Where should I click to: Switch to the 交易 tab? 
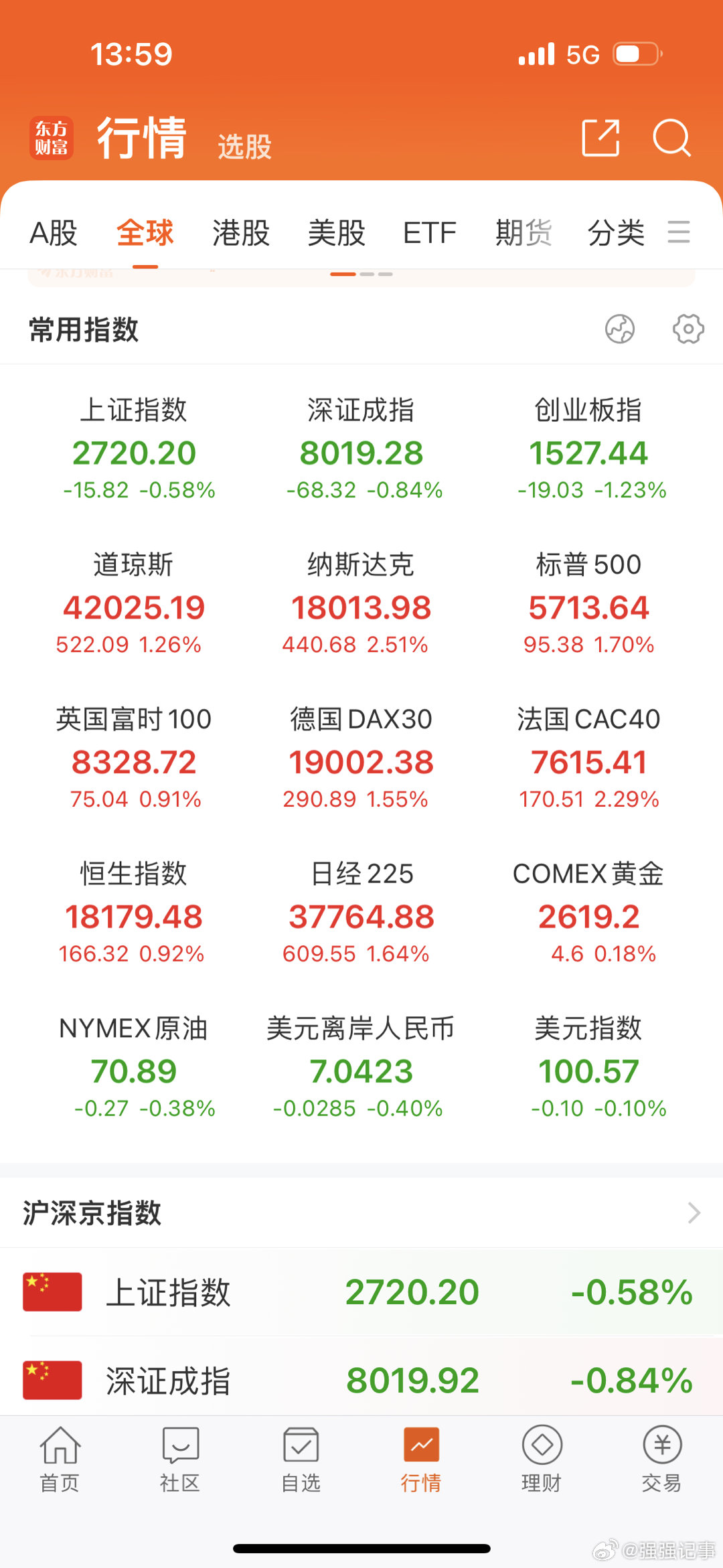662,1460
